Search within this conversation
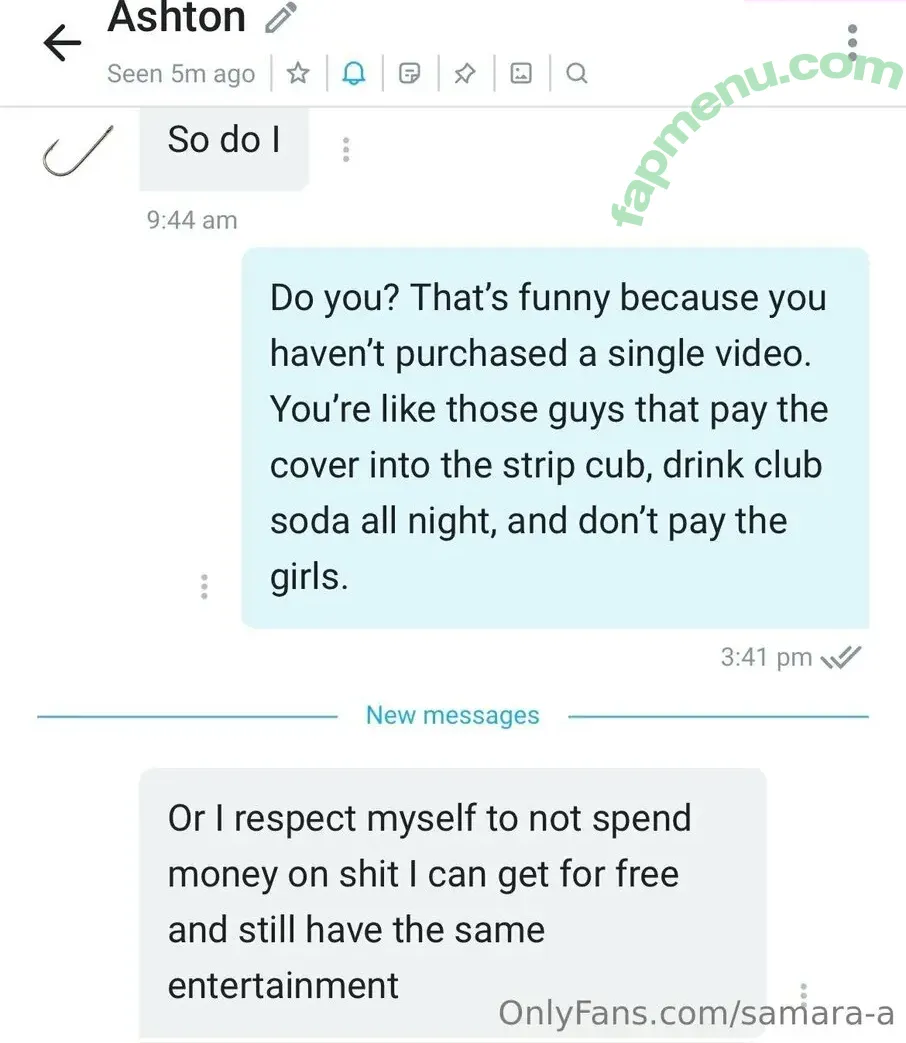This screenshot has width=906, height=1043. (x=576, y=73)
